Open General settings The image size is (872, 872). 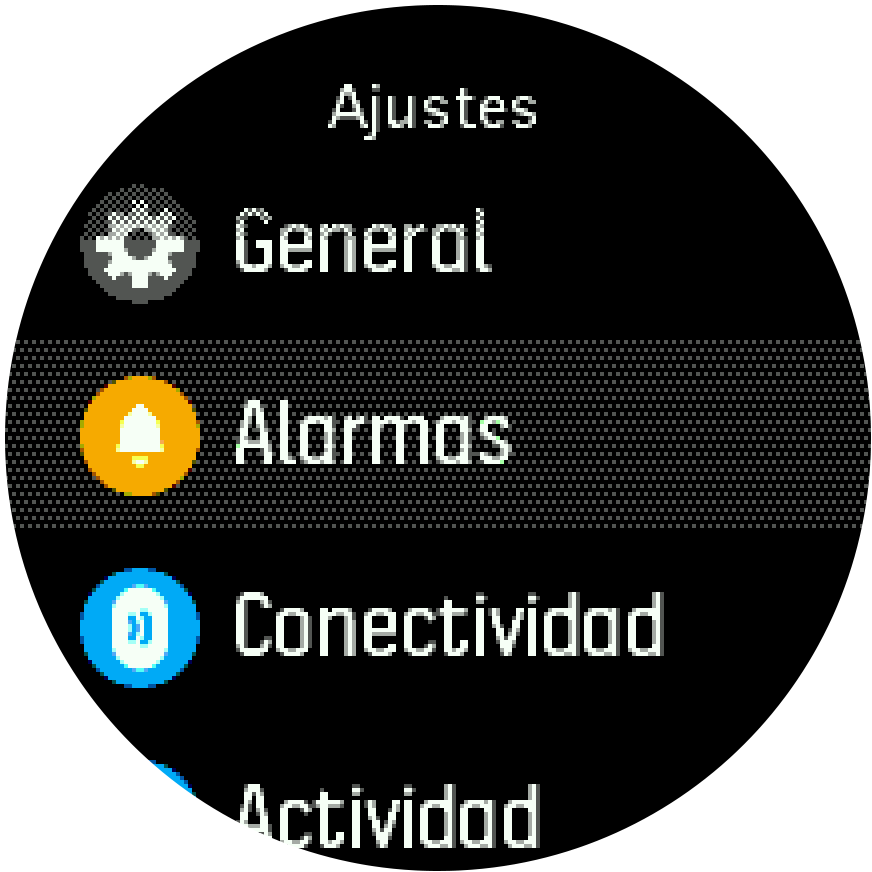362,242
